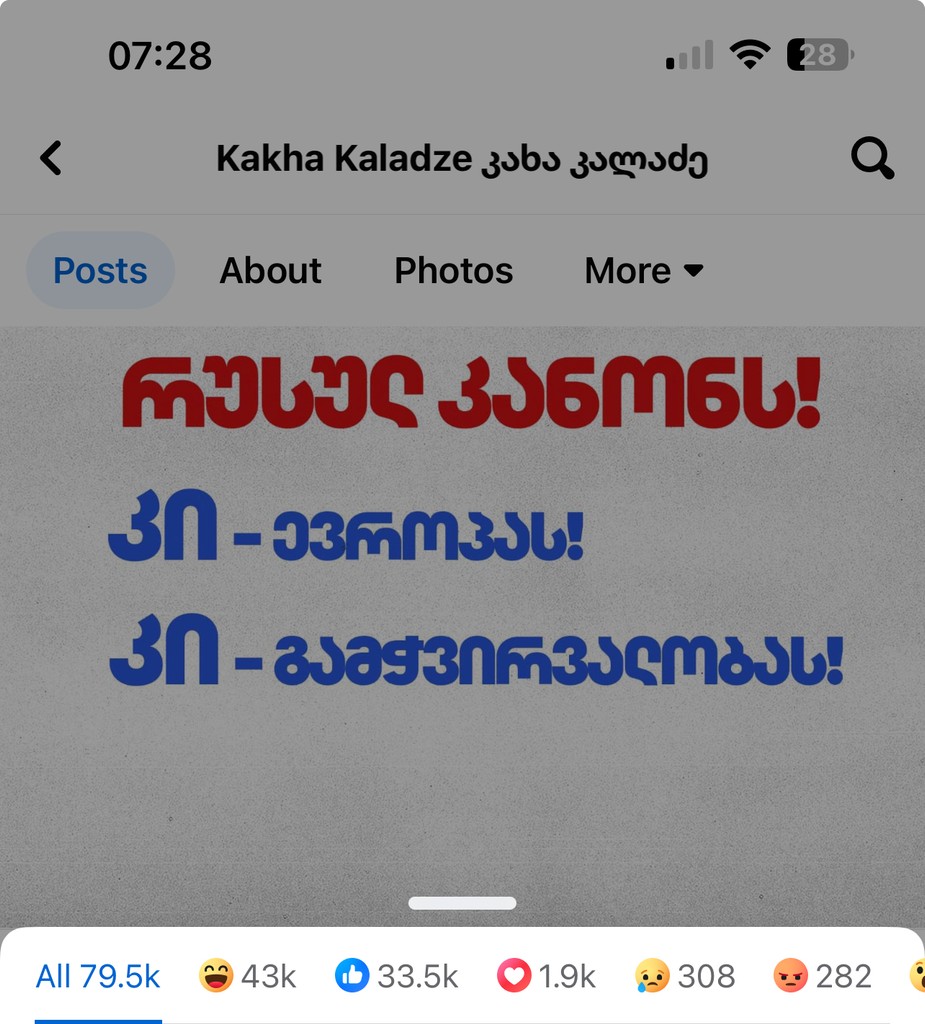Viewport: 925px width, 1024px height.
Task: Go back using the back arrow
Action: tap(50, 158)
